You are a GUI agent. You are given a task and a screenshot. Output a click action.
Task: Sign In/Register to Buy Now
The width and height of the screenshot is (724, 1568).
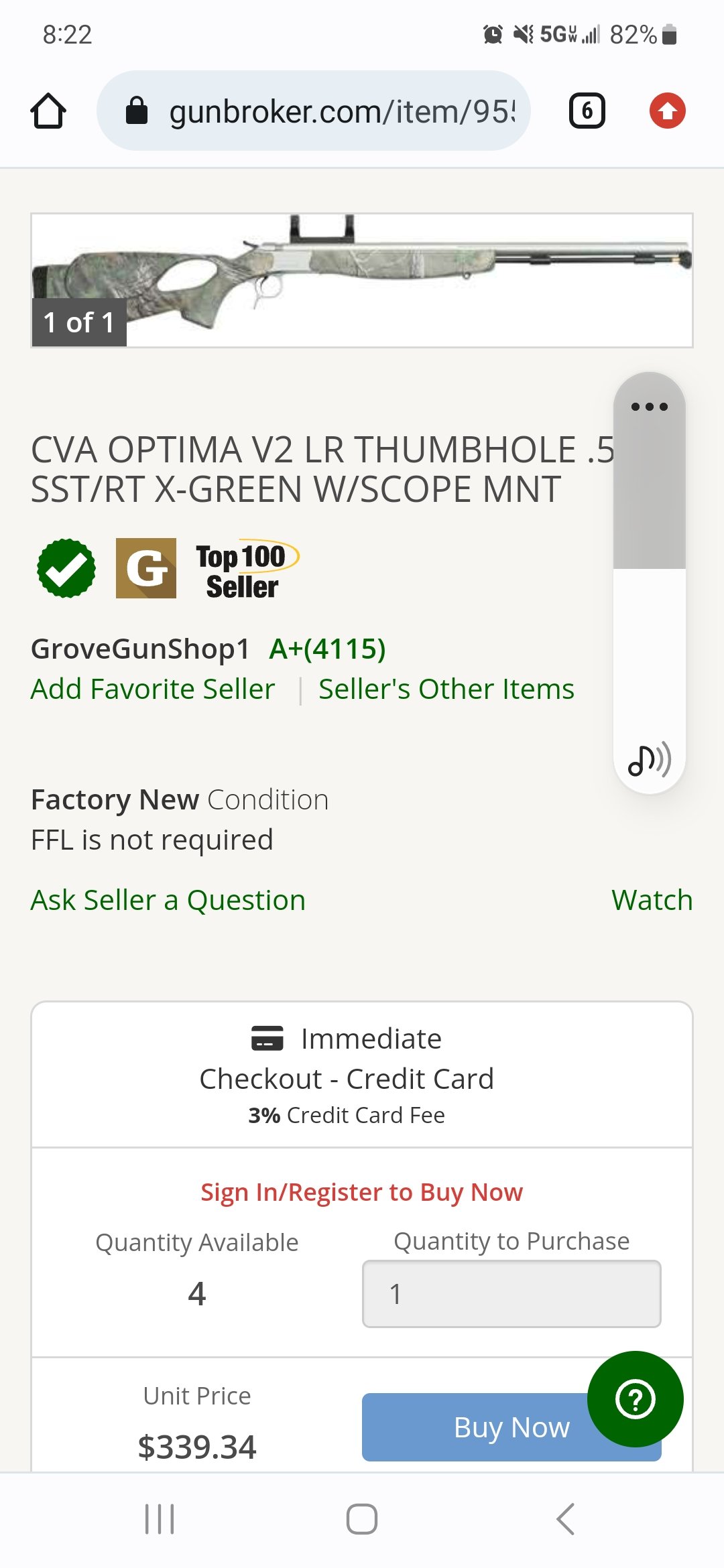[362, 1192]
